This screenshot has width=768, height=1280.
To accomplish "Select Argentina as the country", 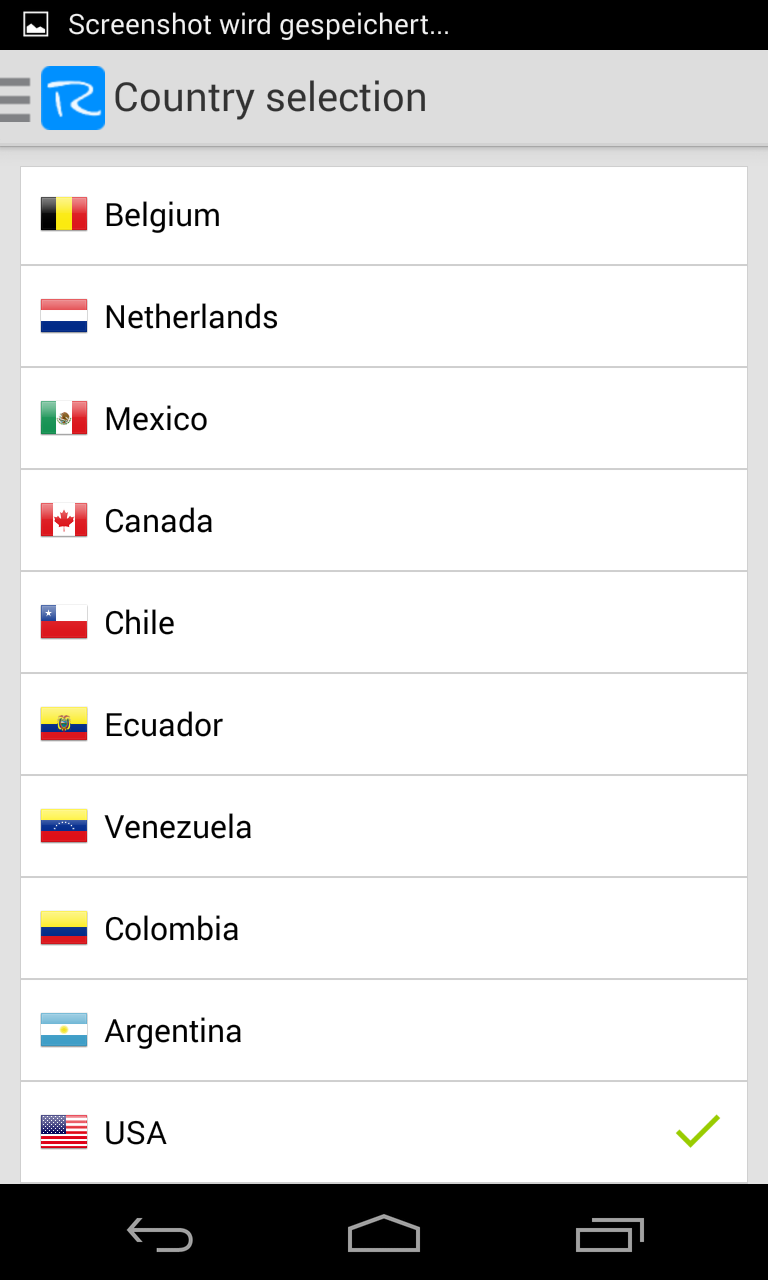I will point(384,1031).
